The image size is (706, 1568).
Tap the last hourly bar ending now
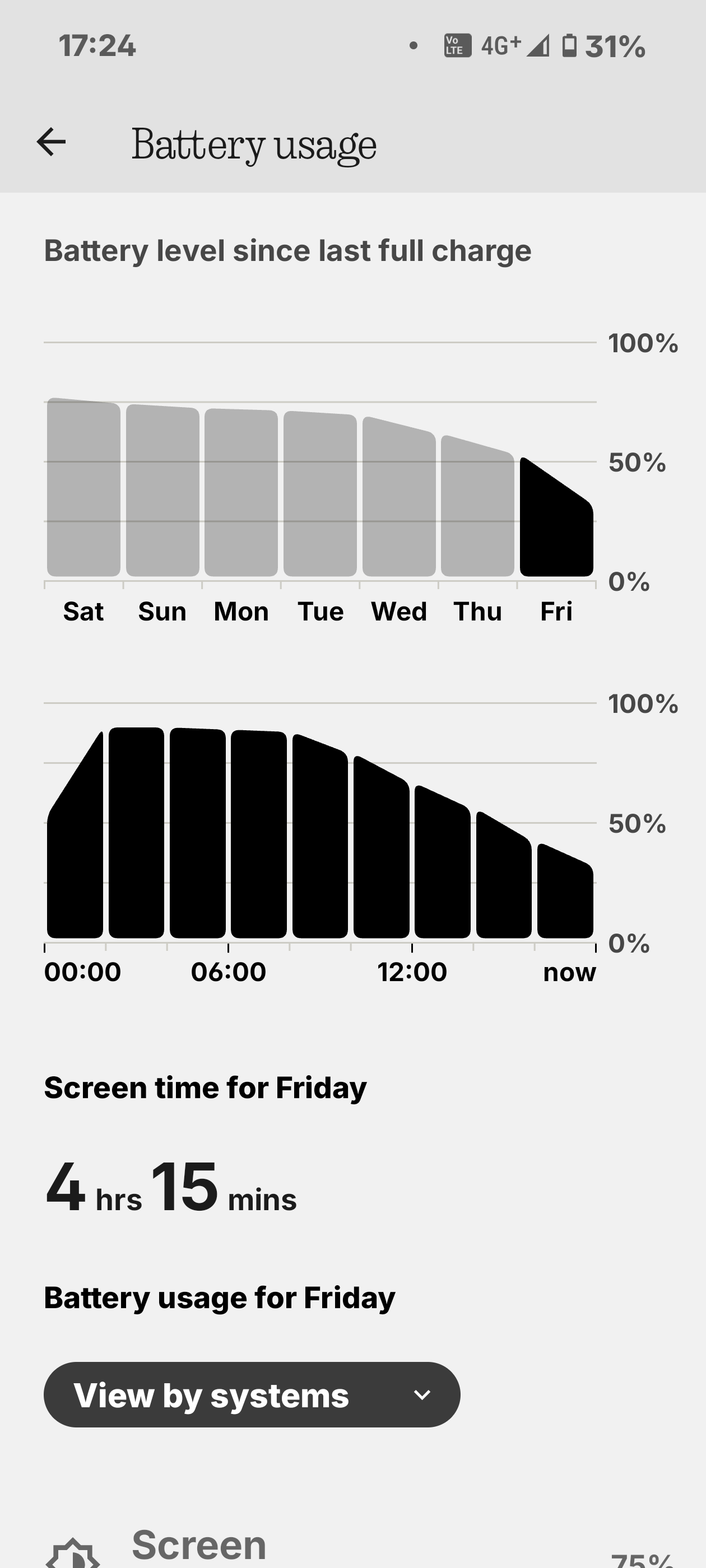[x=565, y=895]
